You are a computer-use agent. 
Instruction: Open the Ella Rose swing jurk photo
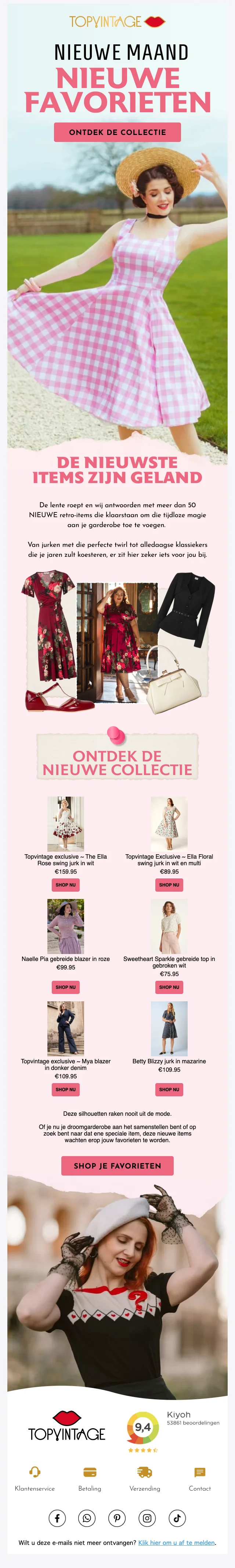66,823
